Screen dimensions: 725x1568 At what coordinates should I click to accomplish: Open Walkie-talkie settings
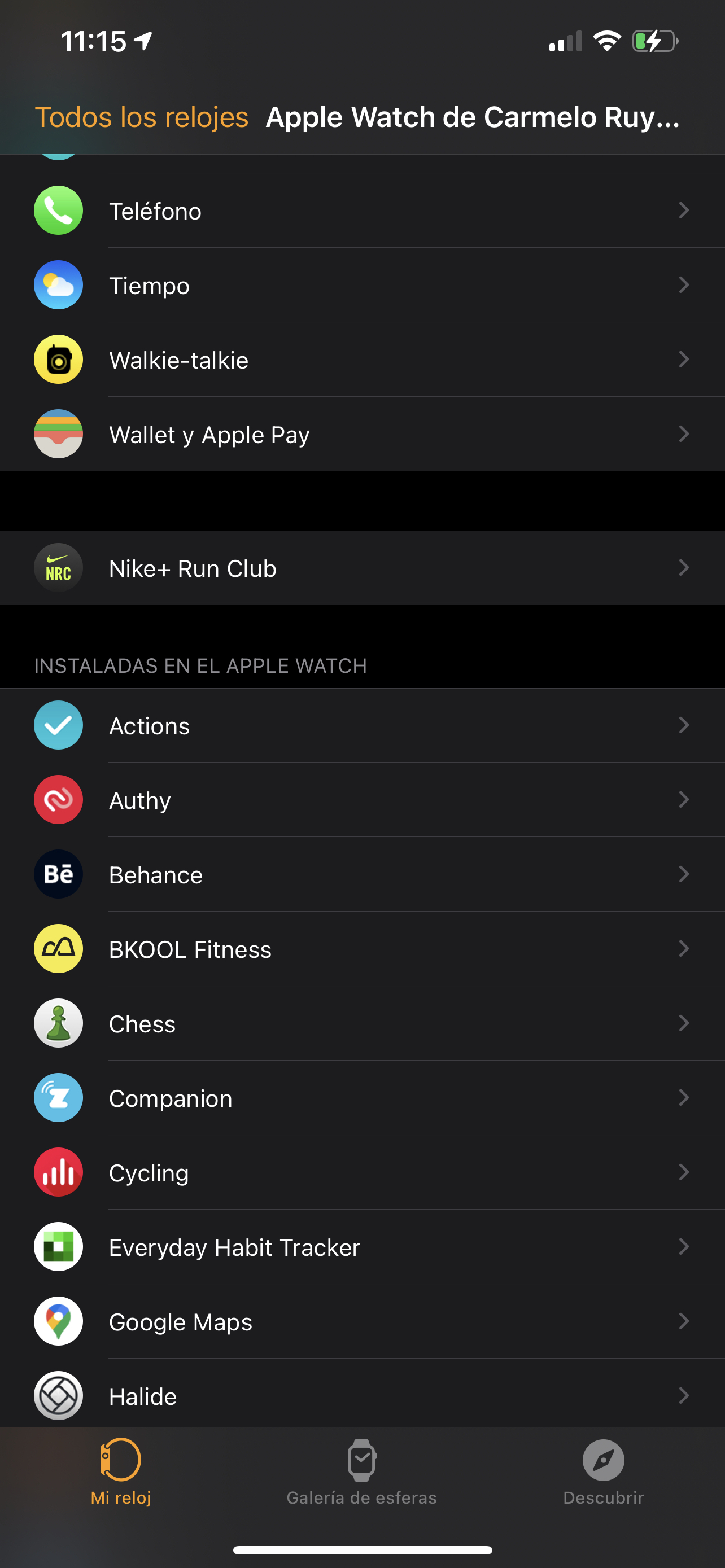click(362, 360)
